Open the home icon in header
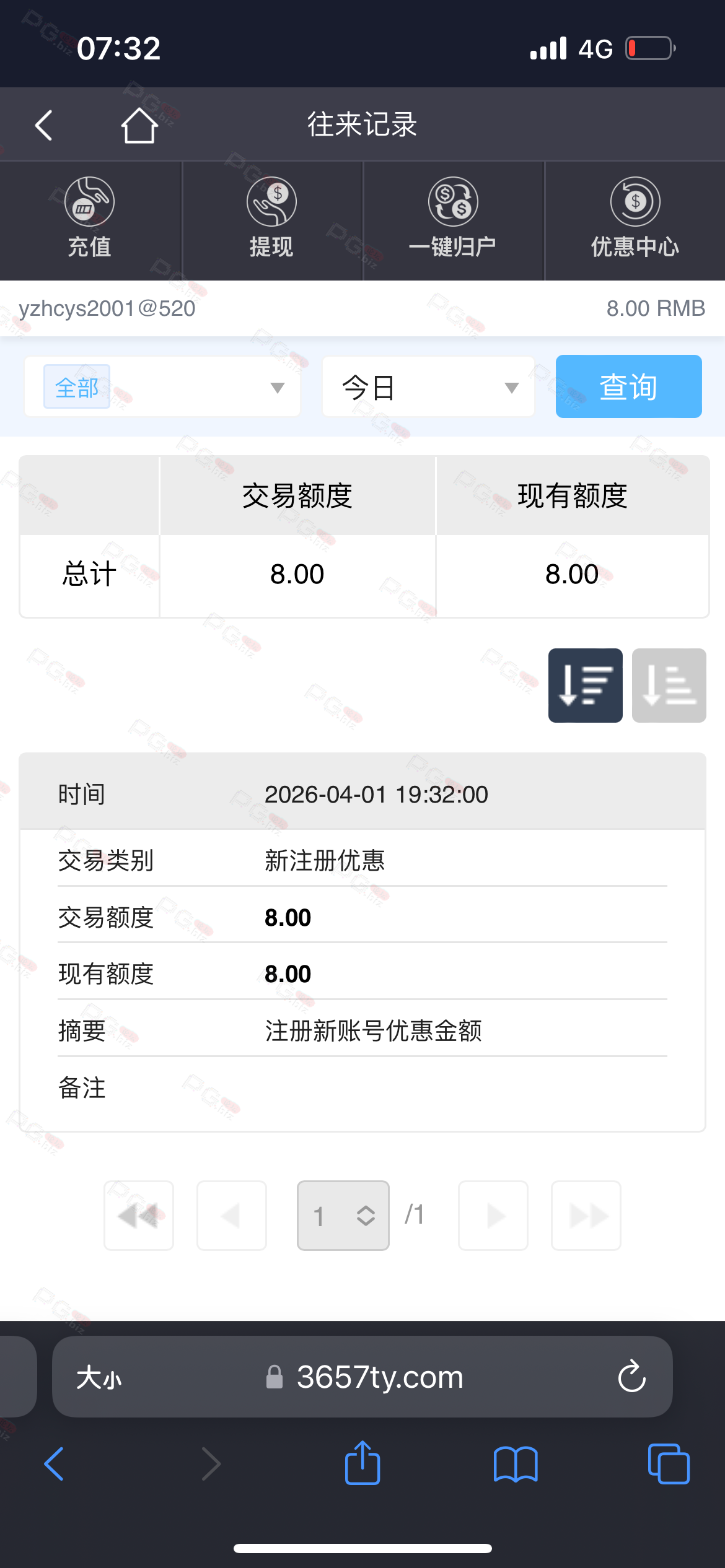This screenshot has width=725, height=1568. (139, 126)
